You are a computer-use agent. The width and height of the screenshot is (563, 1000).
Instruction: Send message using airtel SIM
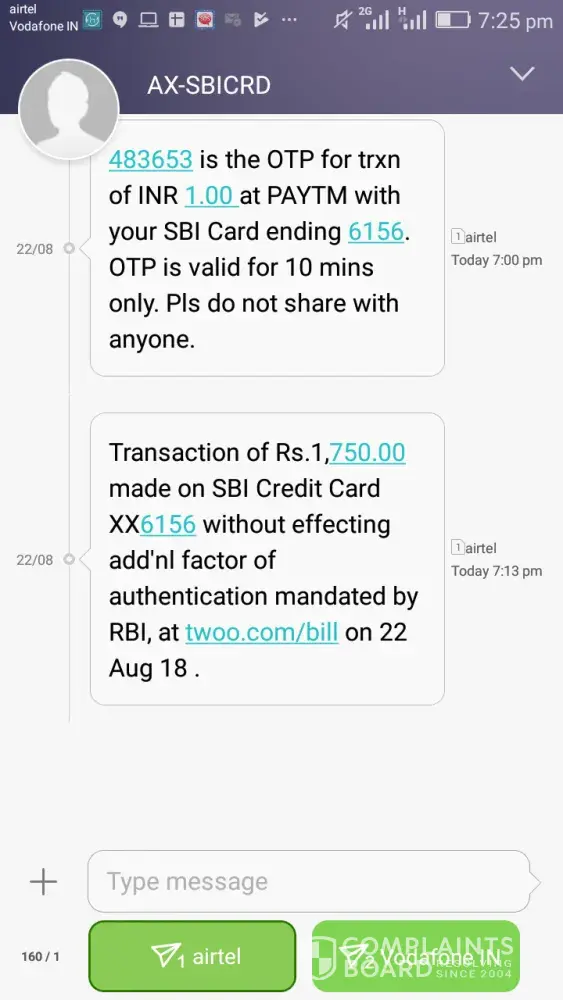point(193,955)
